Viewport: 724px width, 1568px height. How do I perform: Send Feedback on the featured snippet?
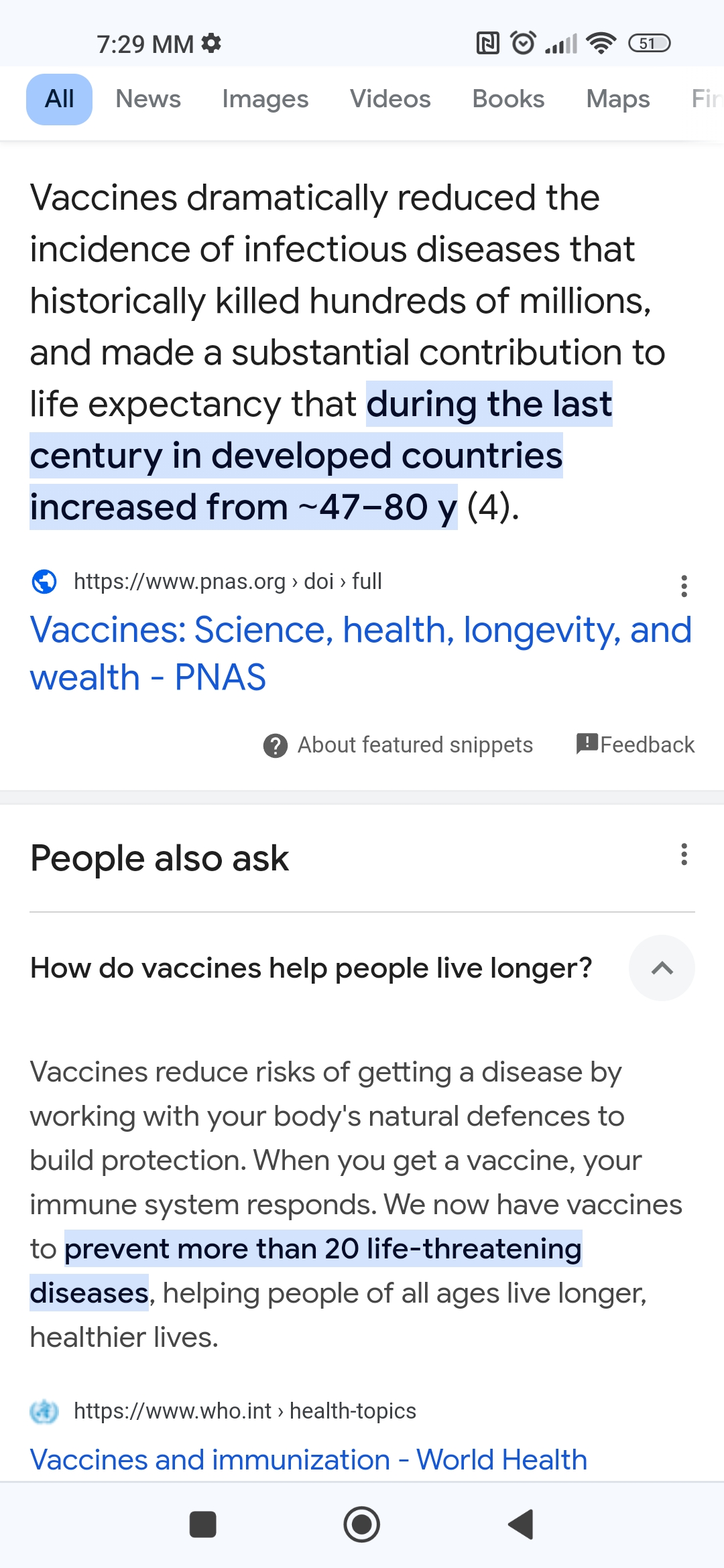(636, 744)
